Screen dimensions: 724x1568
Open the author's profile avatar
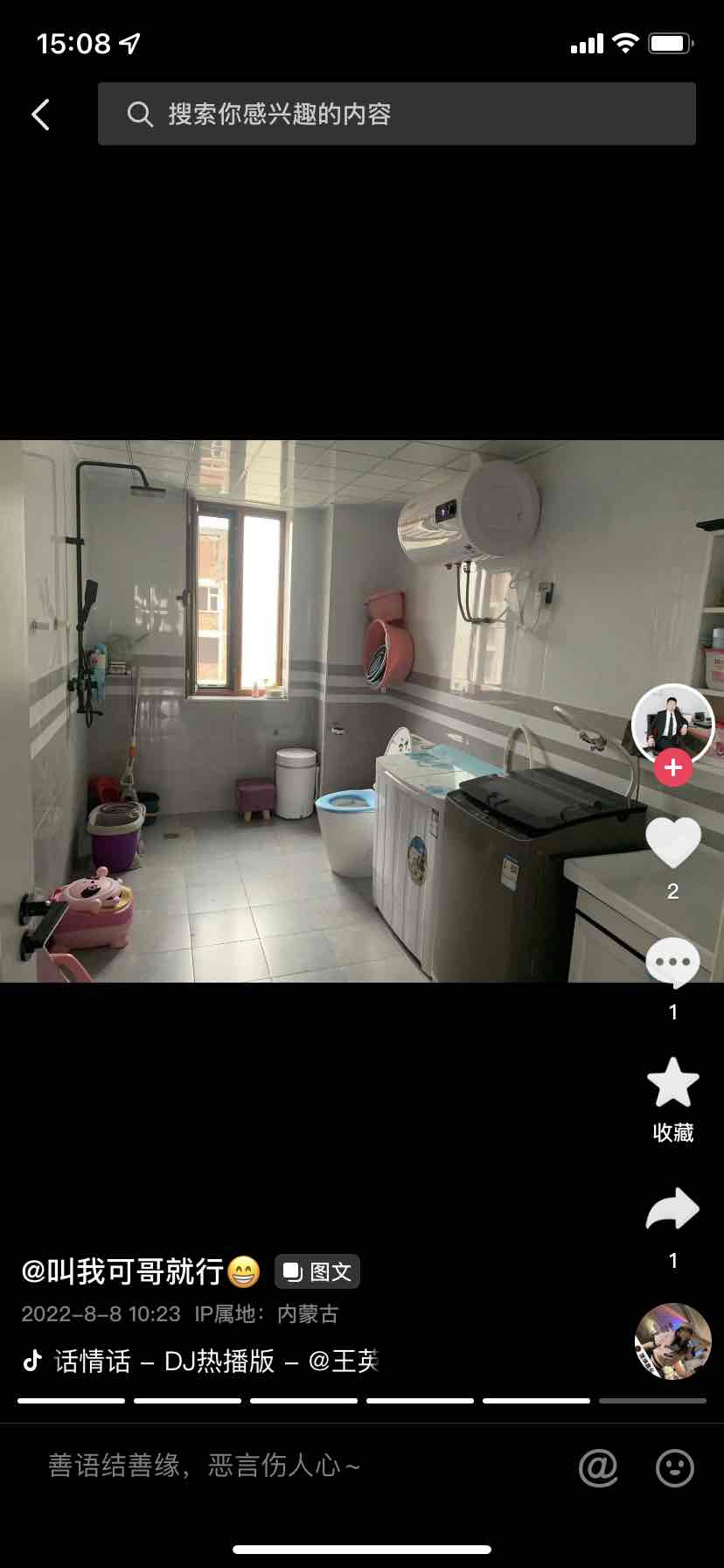coord(672,723)
